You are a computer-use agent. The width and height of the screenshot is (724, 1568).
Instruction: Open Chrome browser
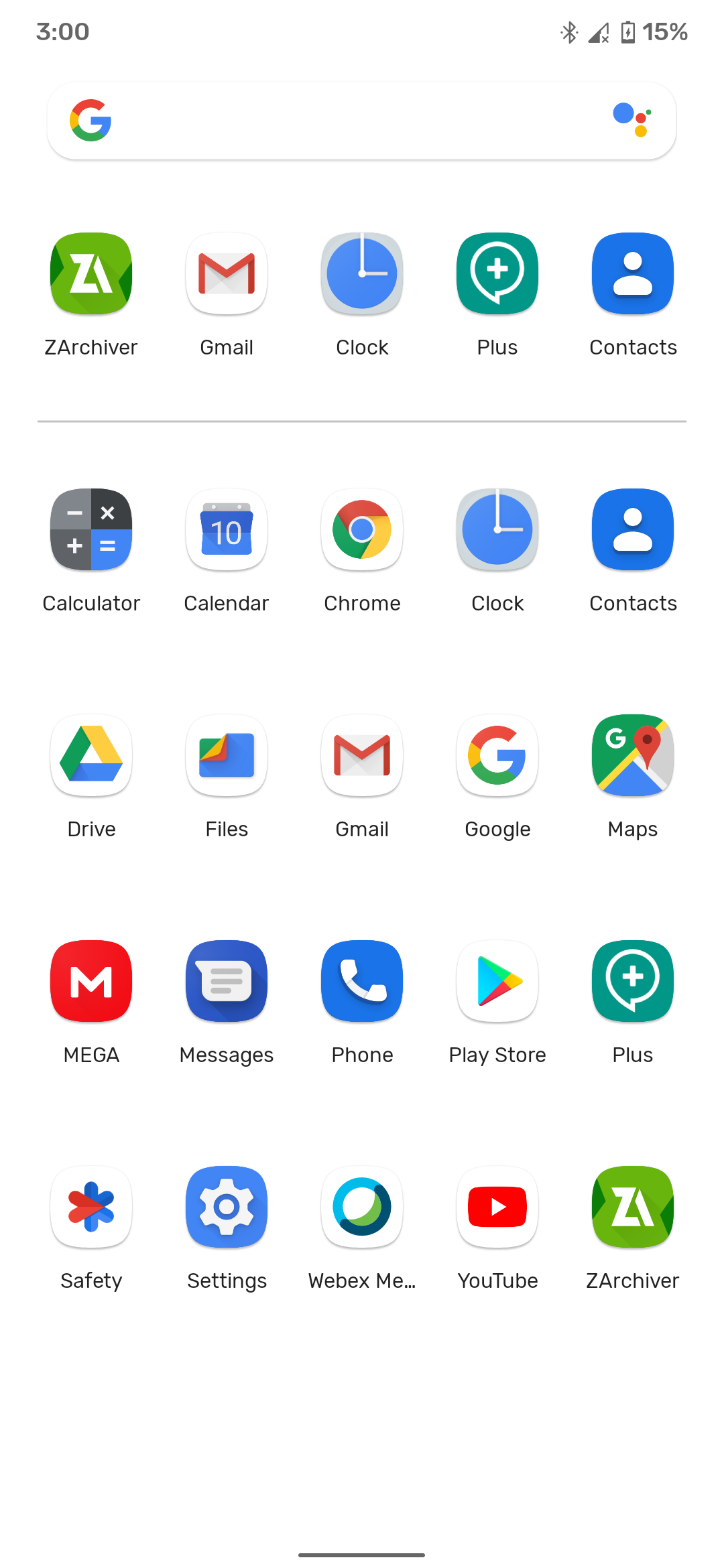click(362, 529)
